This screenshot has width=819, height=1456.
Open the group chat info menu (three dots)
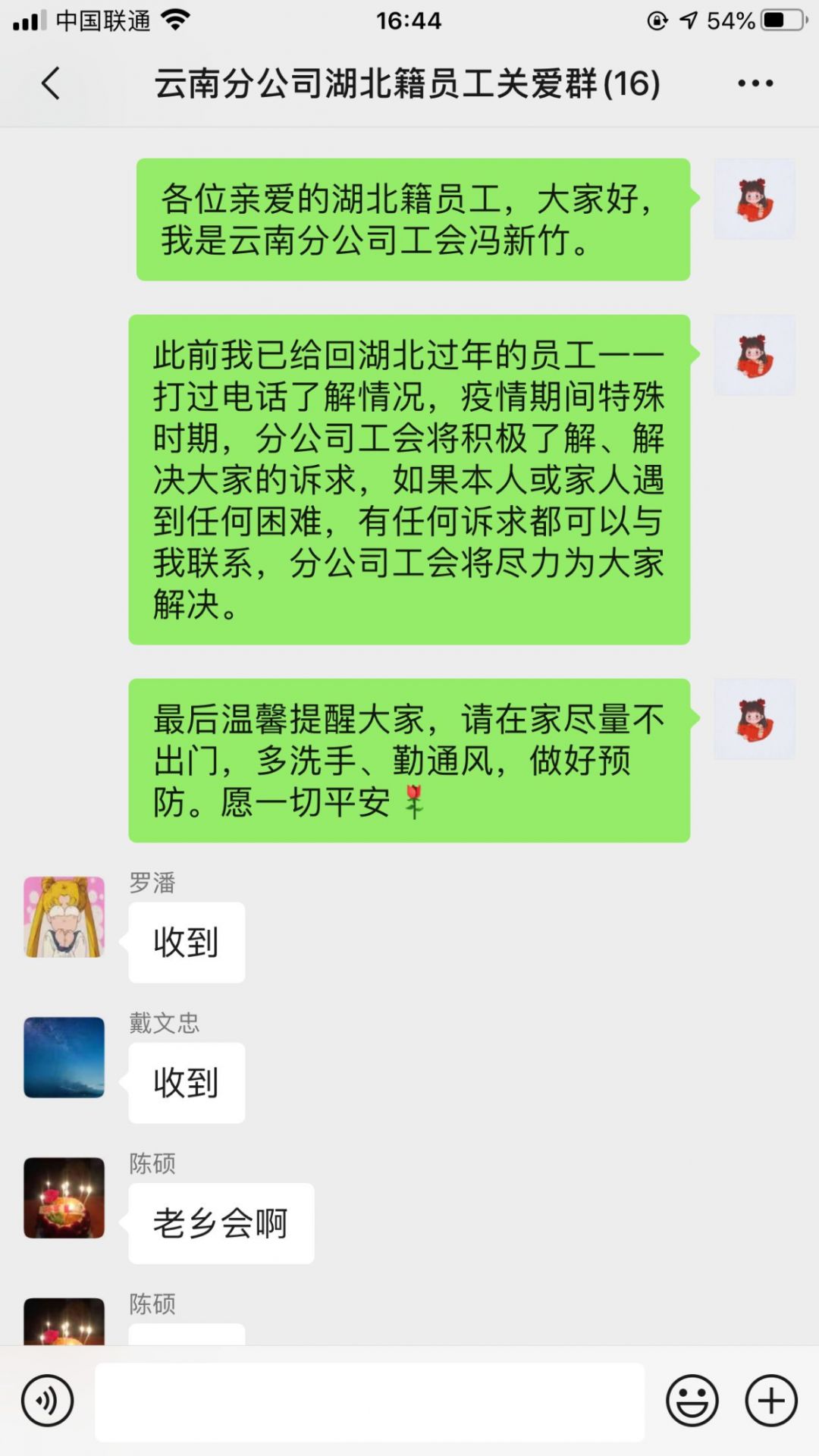tap(755, 83)
